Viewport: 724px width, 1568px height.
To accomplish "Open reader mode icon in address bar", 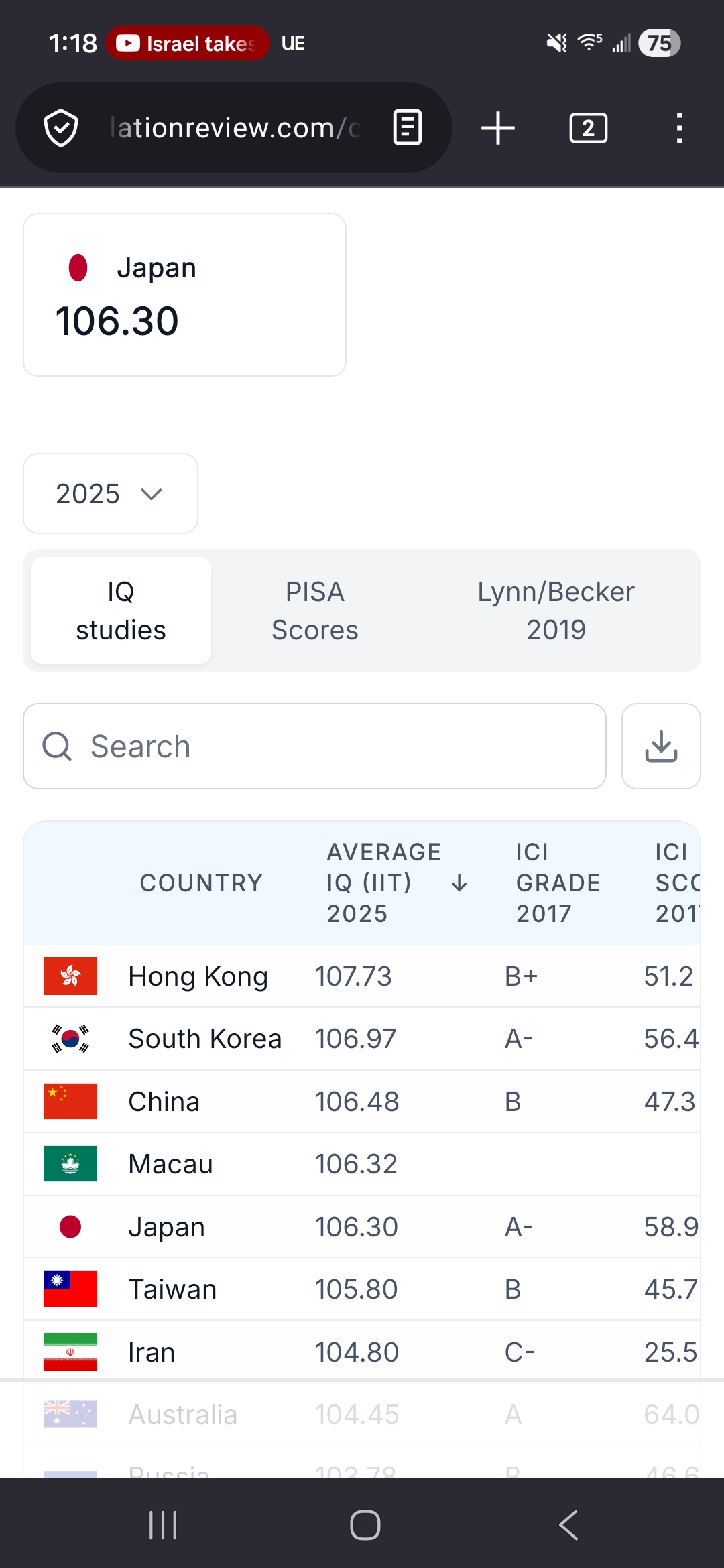I will [x=407, y=127].
